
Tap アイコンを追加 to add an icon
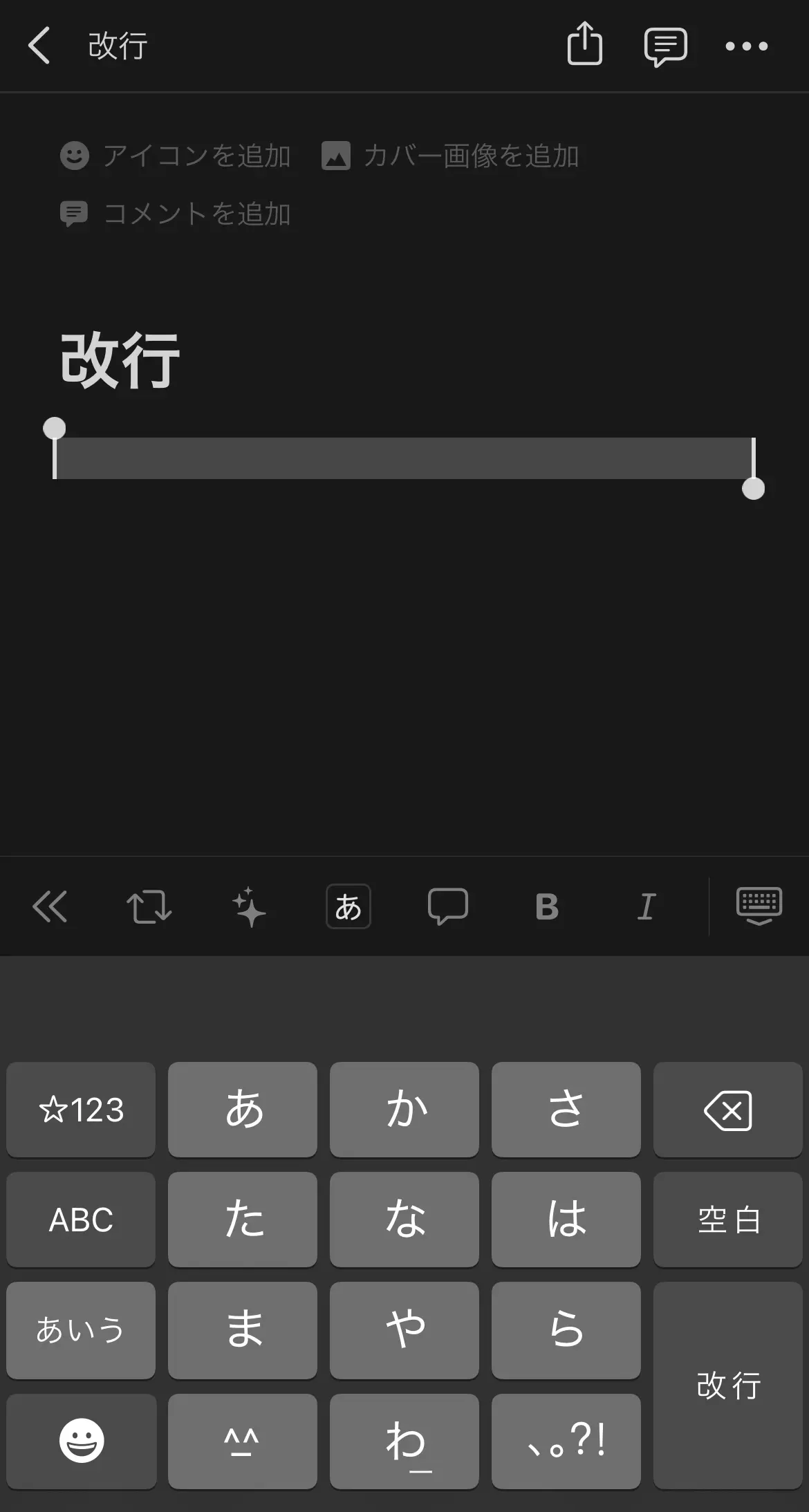pos(175,156)
